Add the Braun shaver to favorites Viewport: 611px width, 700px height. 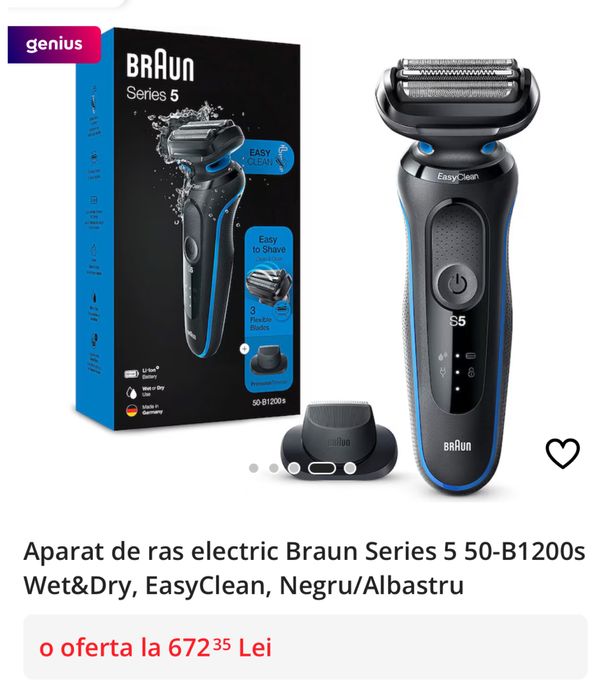point(562,453)
